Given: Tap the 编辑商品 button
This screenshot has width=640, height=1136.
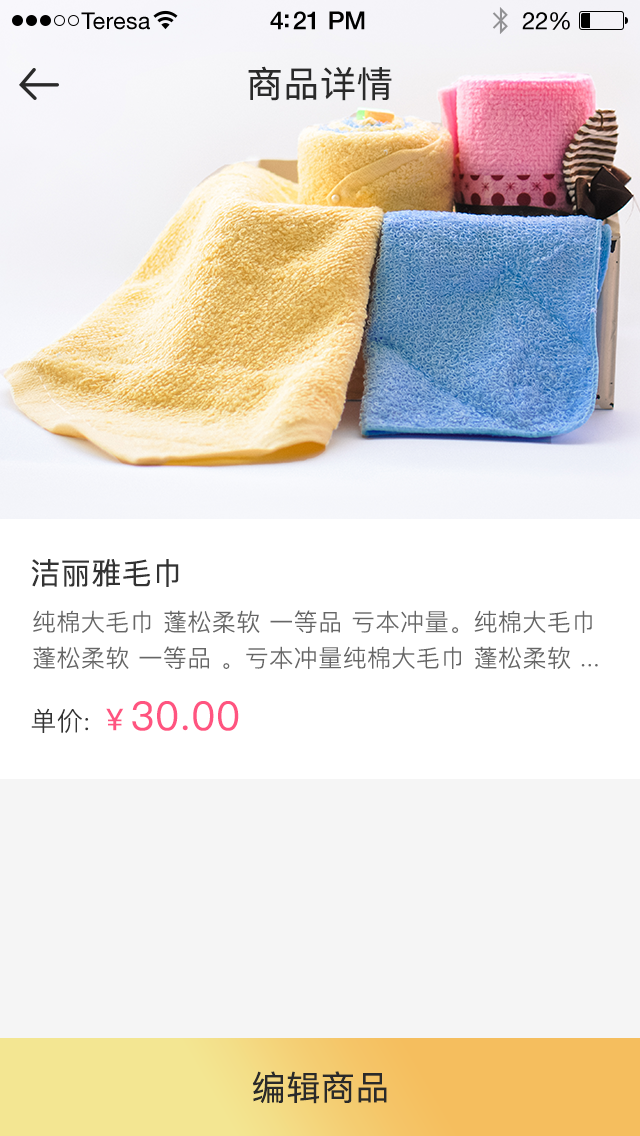Looking at the screenshot, I should coord(320,1087).
